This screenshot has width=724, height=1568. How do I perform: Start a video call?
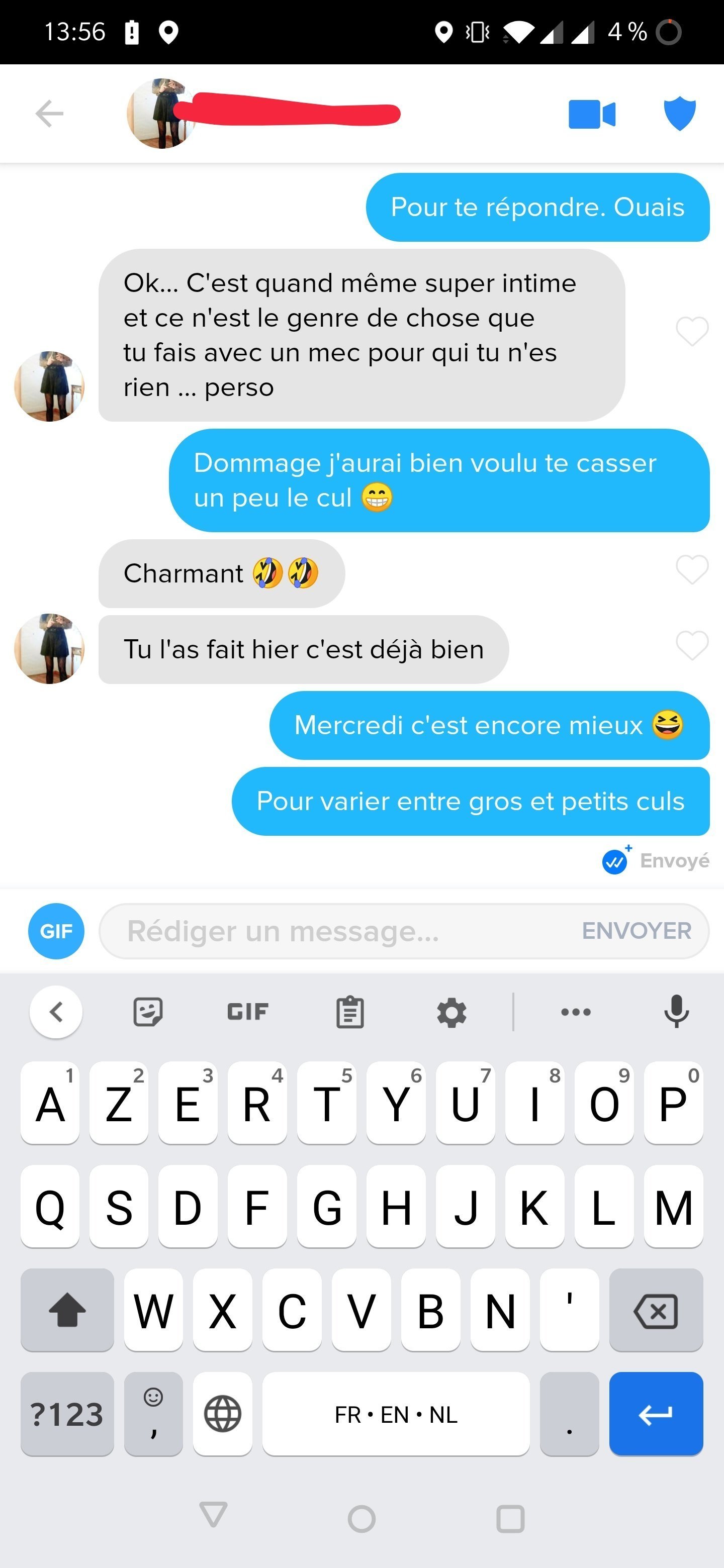[592, 114]
